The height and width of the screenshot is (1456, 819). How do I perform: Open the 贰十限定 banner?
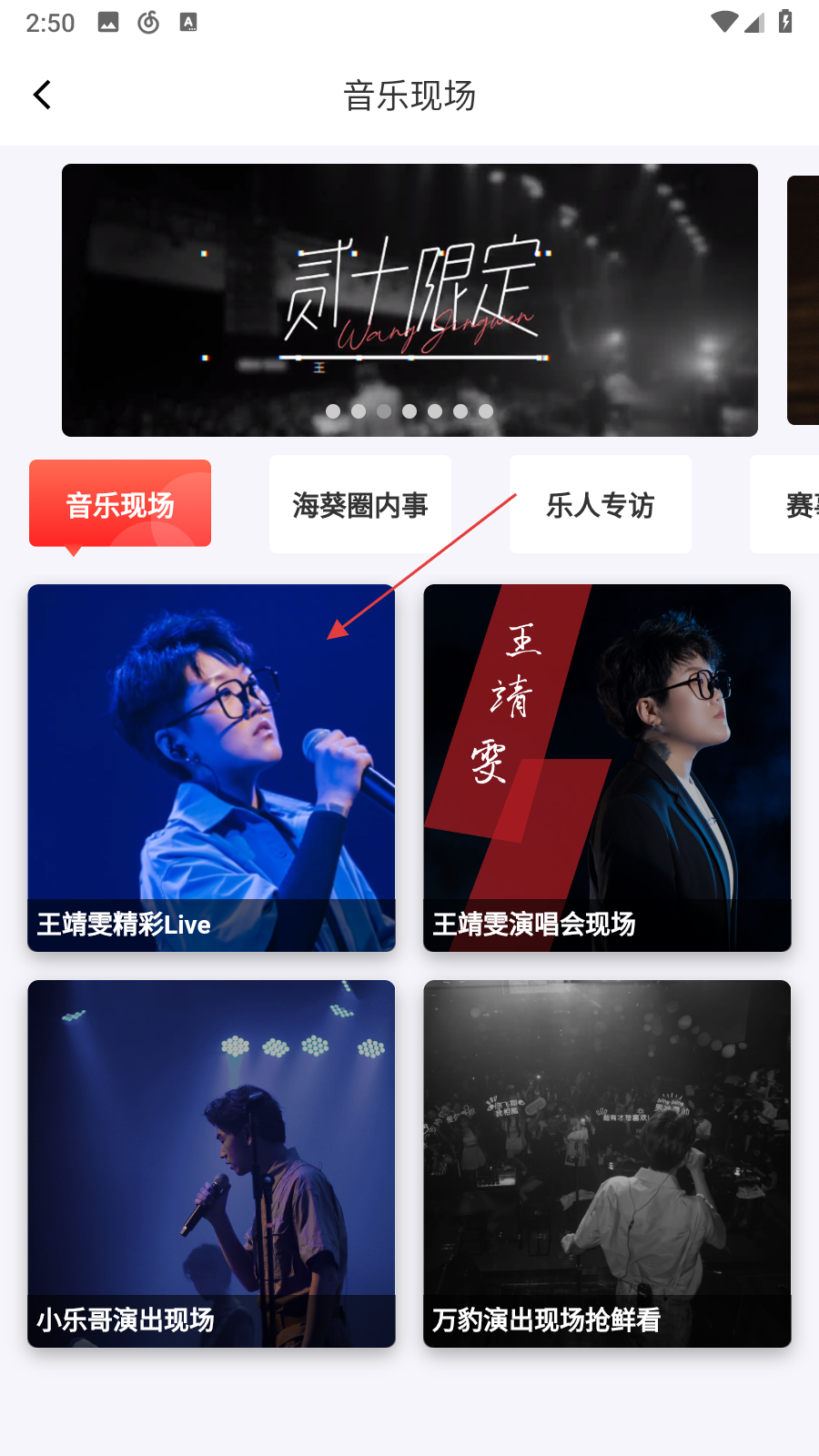pyautogui.click(x=409, y=299)
